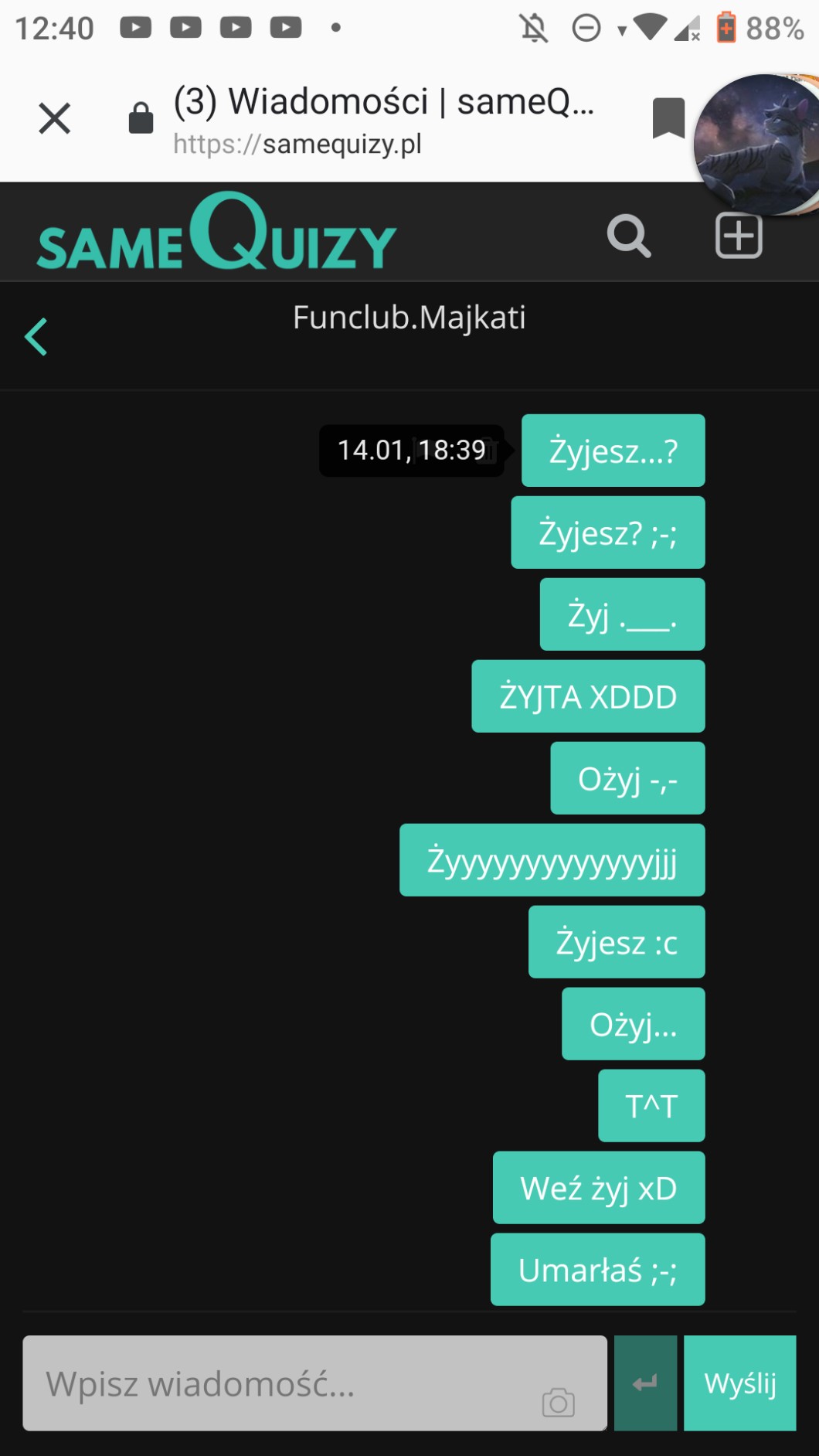Tap the plus icon to create new content

tap(739, 236)
